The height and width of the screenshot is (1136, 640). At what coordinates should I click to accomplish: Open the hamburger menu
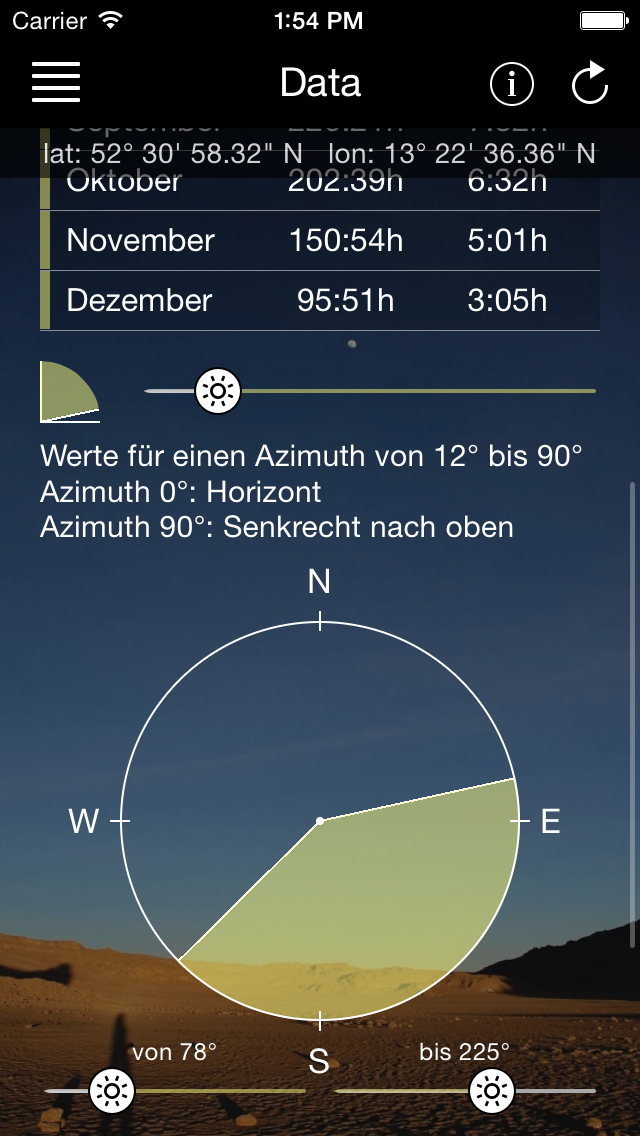click(x=56, y=82)
